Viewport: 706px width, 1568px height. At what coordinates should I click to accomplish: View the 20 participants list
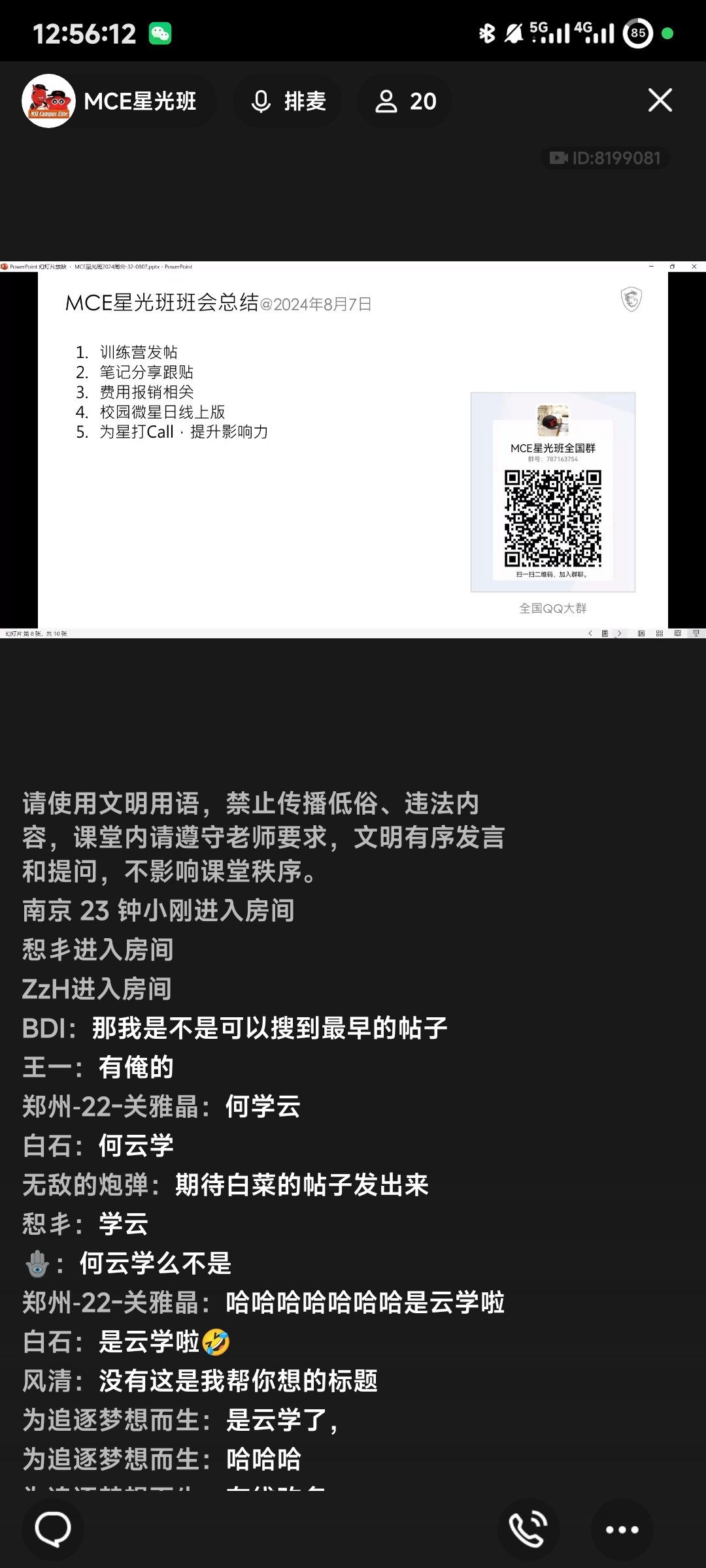coord(405,101)
